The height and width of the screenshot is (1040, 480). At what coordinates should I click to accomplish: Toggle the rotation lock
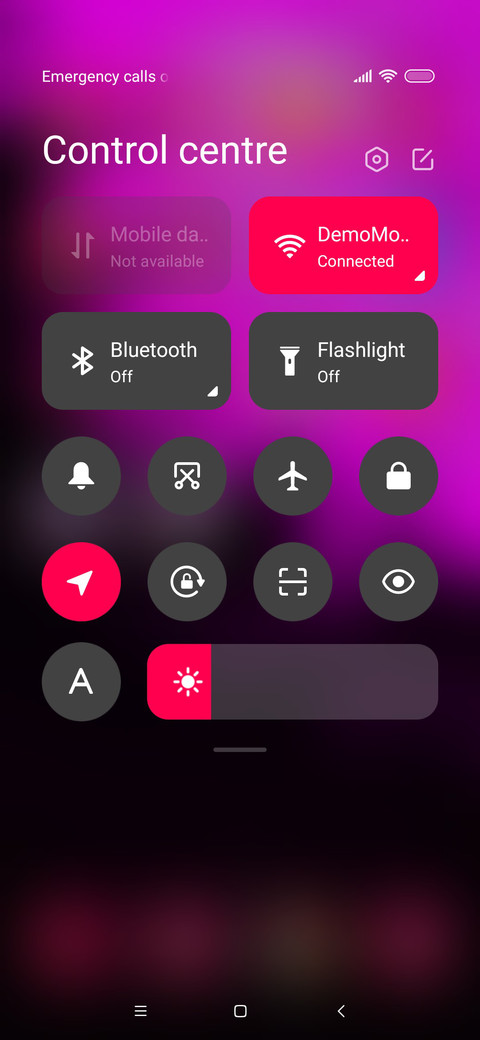[x=187, y=582]
